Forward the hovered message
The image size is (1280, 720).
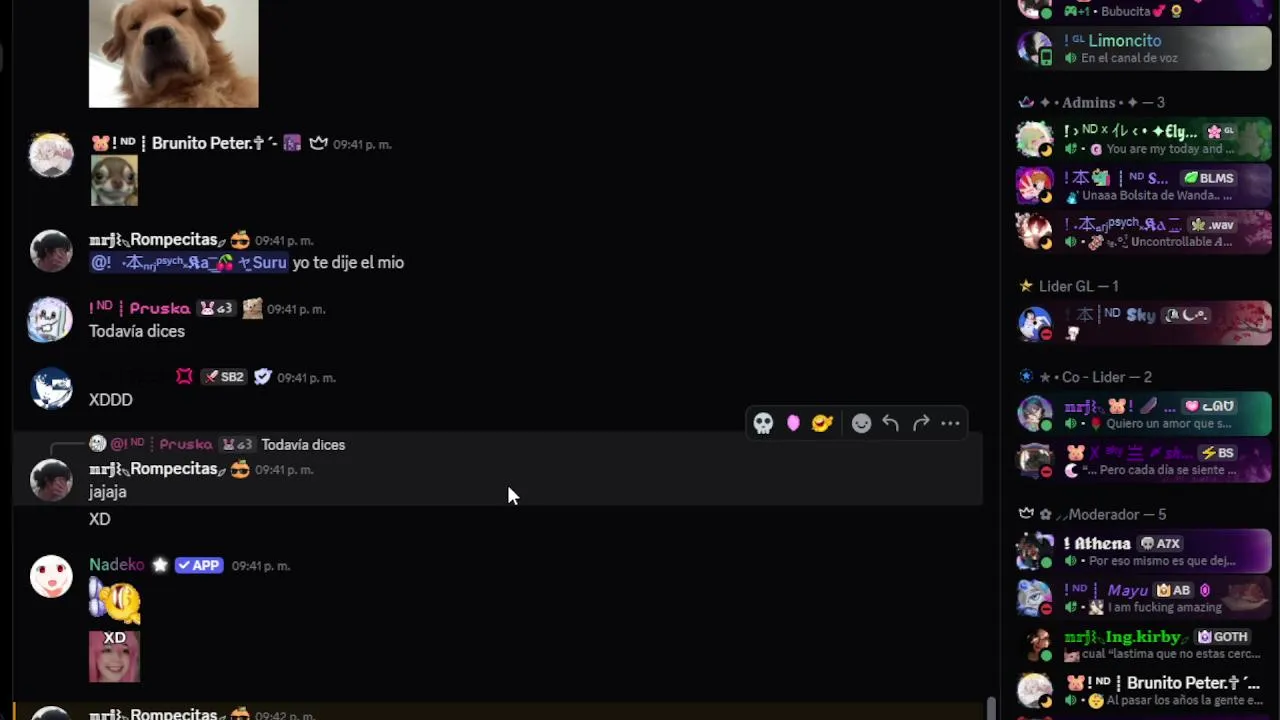click(921, 424)
